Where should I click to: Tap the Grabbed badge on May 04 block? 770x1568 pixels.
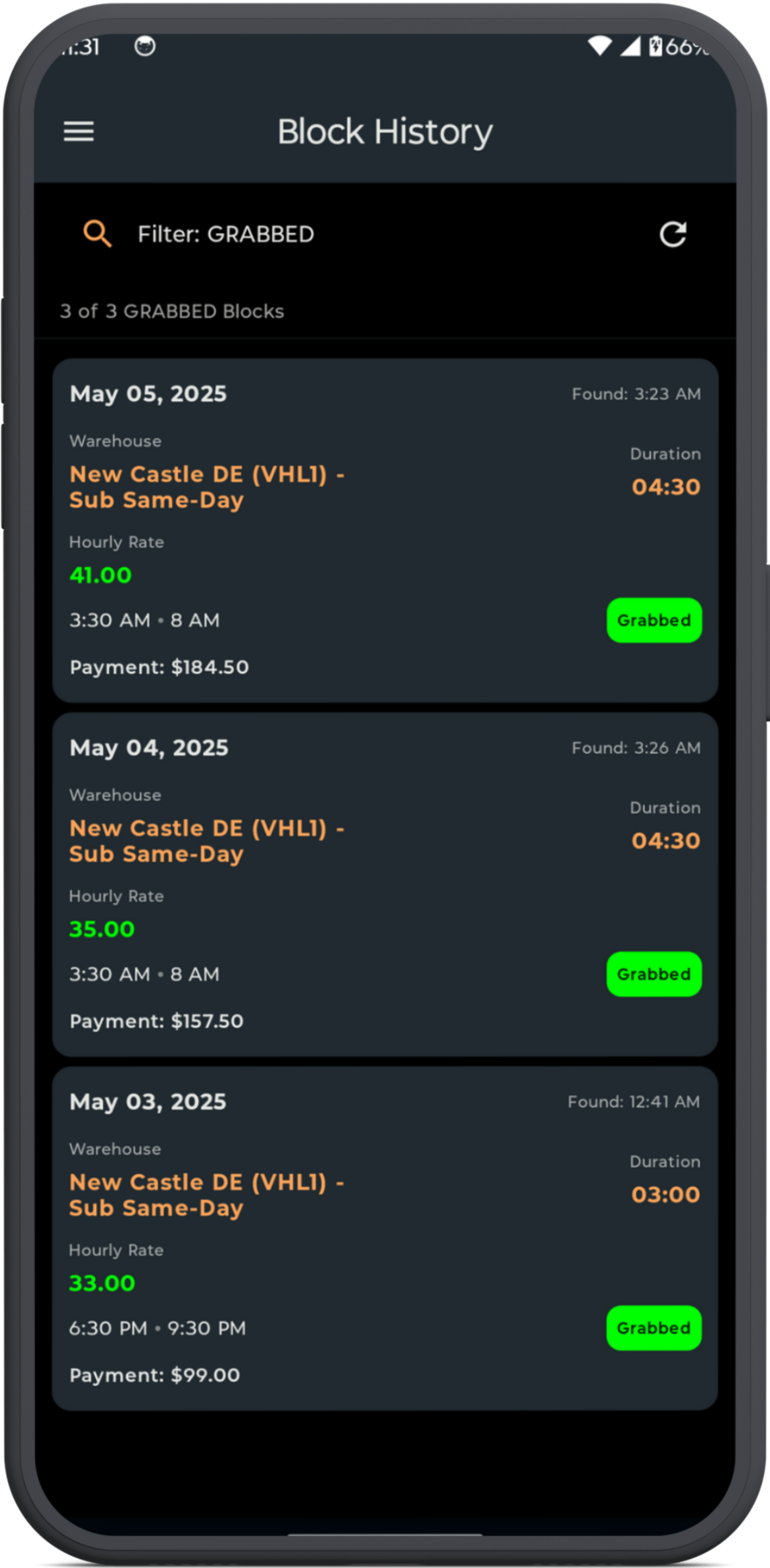(654, 974)
